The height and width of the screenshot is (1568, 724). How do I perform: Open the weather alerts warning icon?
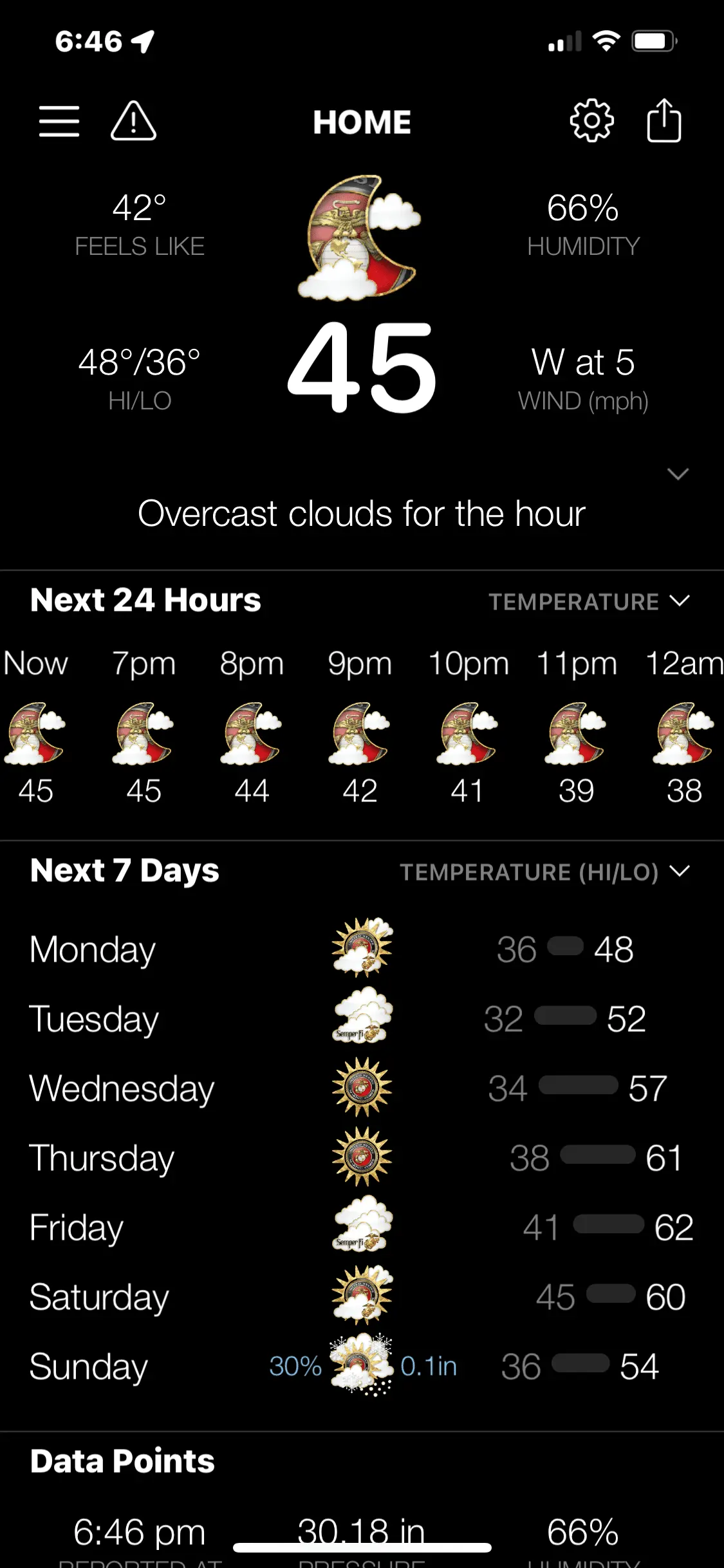click(133, 121)
